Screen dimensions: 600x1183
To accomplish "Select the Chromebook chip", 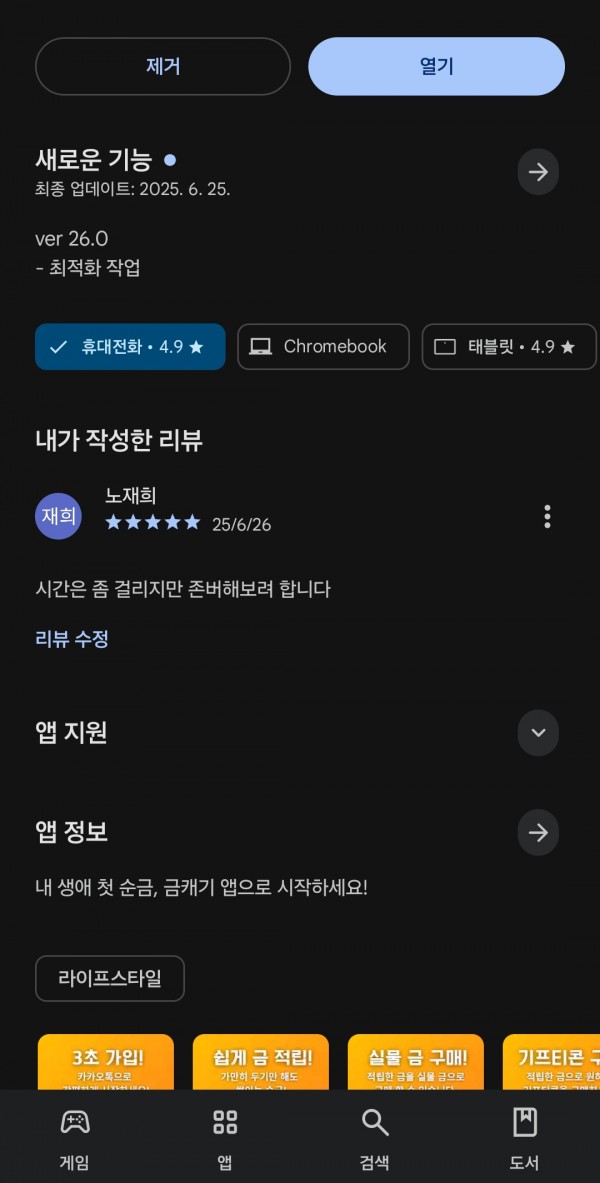I will [324, 347].
